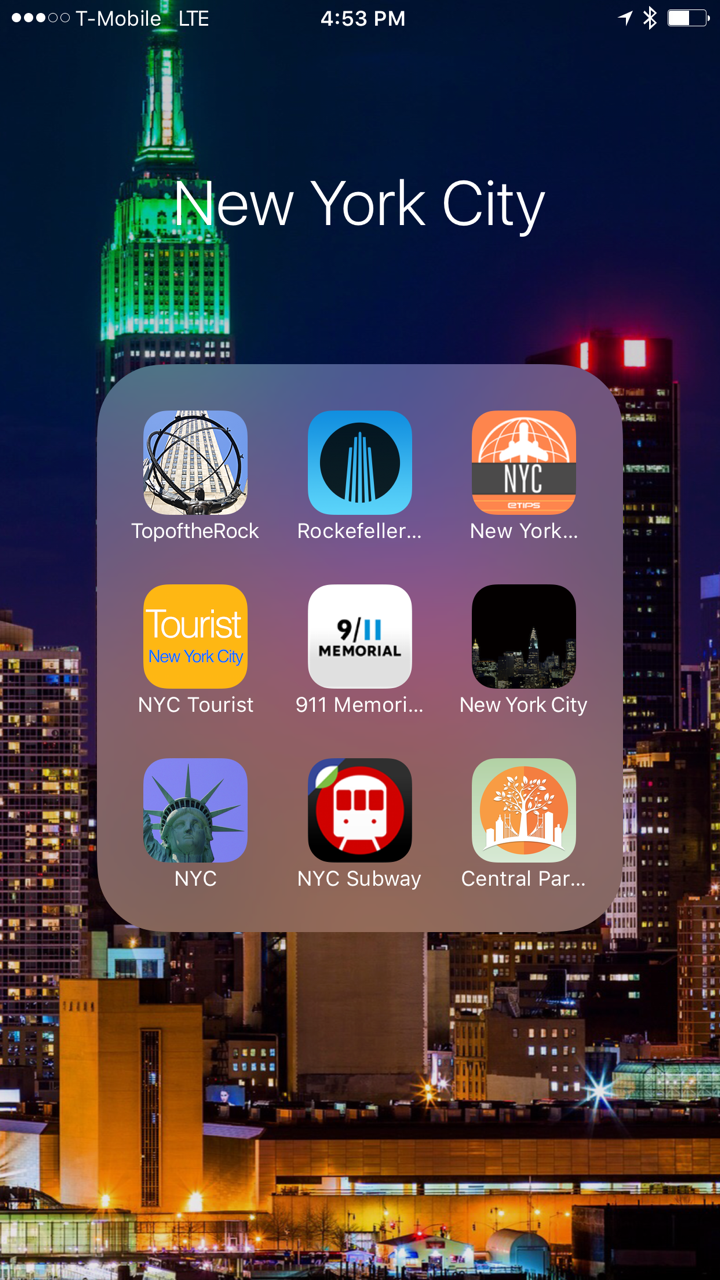Open the New York eTips travel app
This screenshot has height=1280, width=720.
point(523,462)
